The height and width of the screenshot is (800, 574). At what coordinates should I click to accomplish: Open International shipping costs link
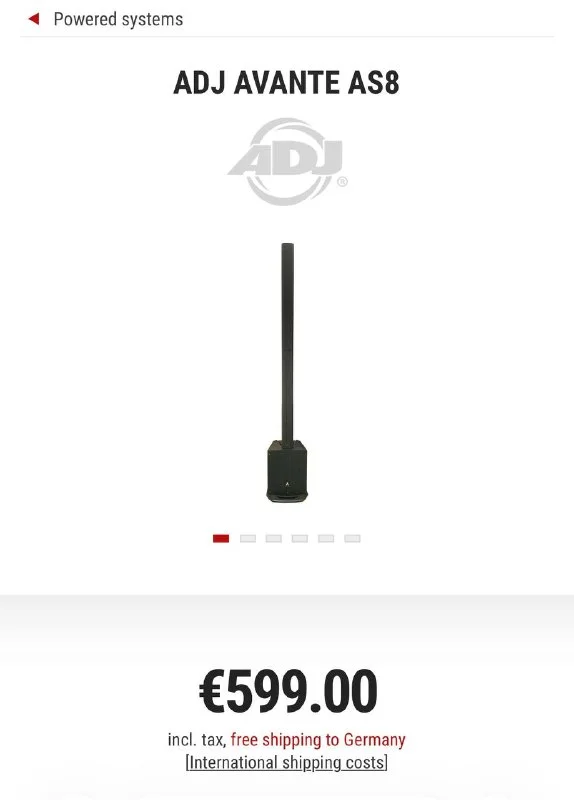(287, 763)
